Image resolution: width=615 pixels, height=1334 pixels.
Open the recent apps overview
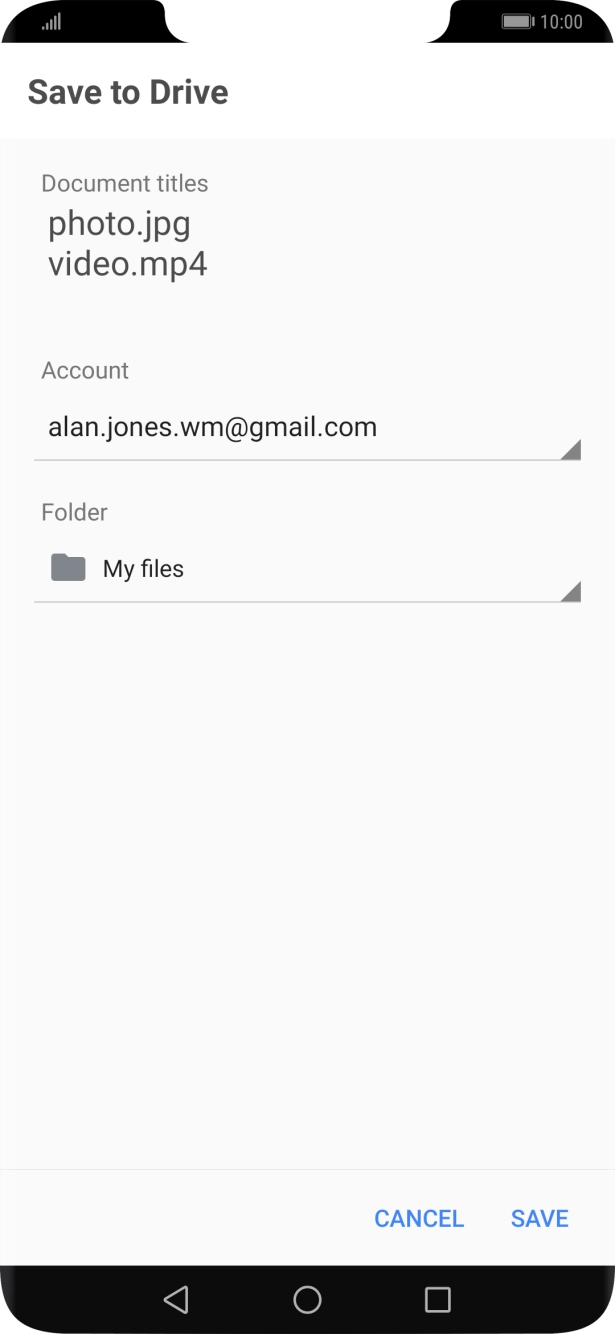[437, 1299]
